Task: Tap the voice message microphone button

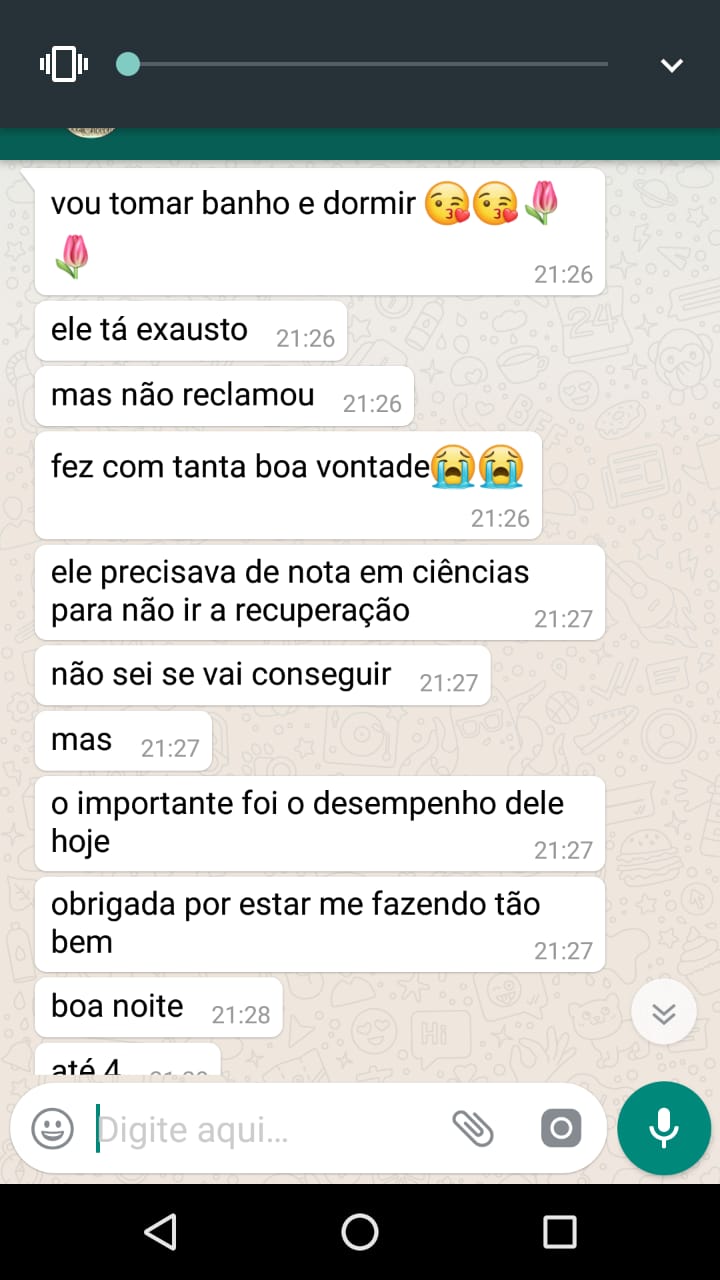Action: tap(664, 1128)
